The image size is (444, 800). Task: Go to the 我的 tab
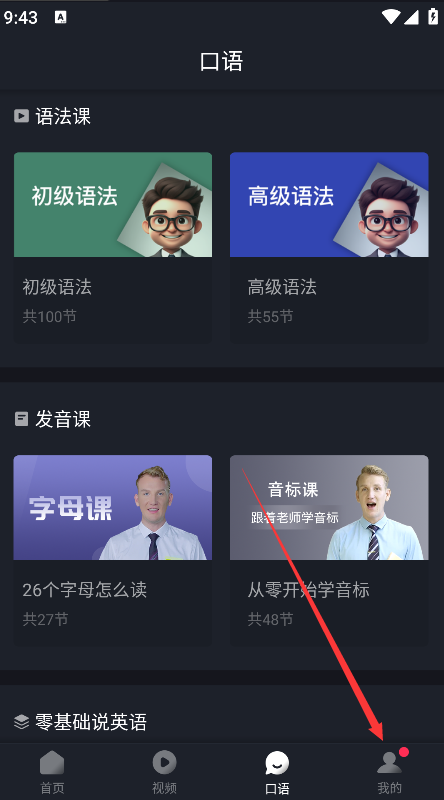(x=389, y=772)
